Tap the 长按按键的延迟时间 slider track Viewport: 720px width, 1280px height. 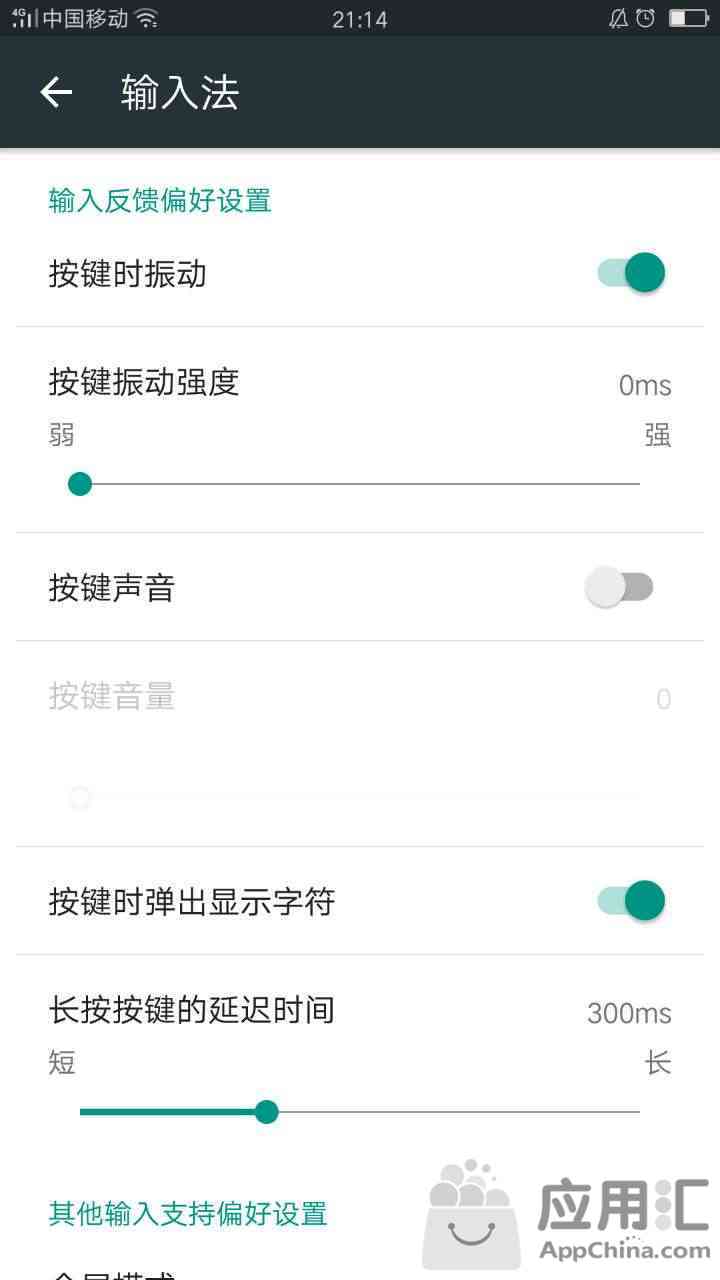(359, 1112)
